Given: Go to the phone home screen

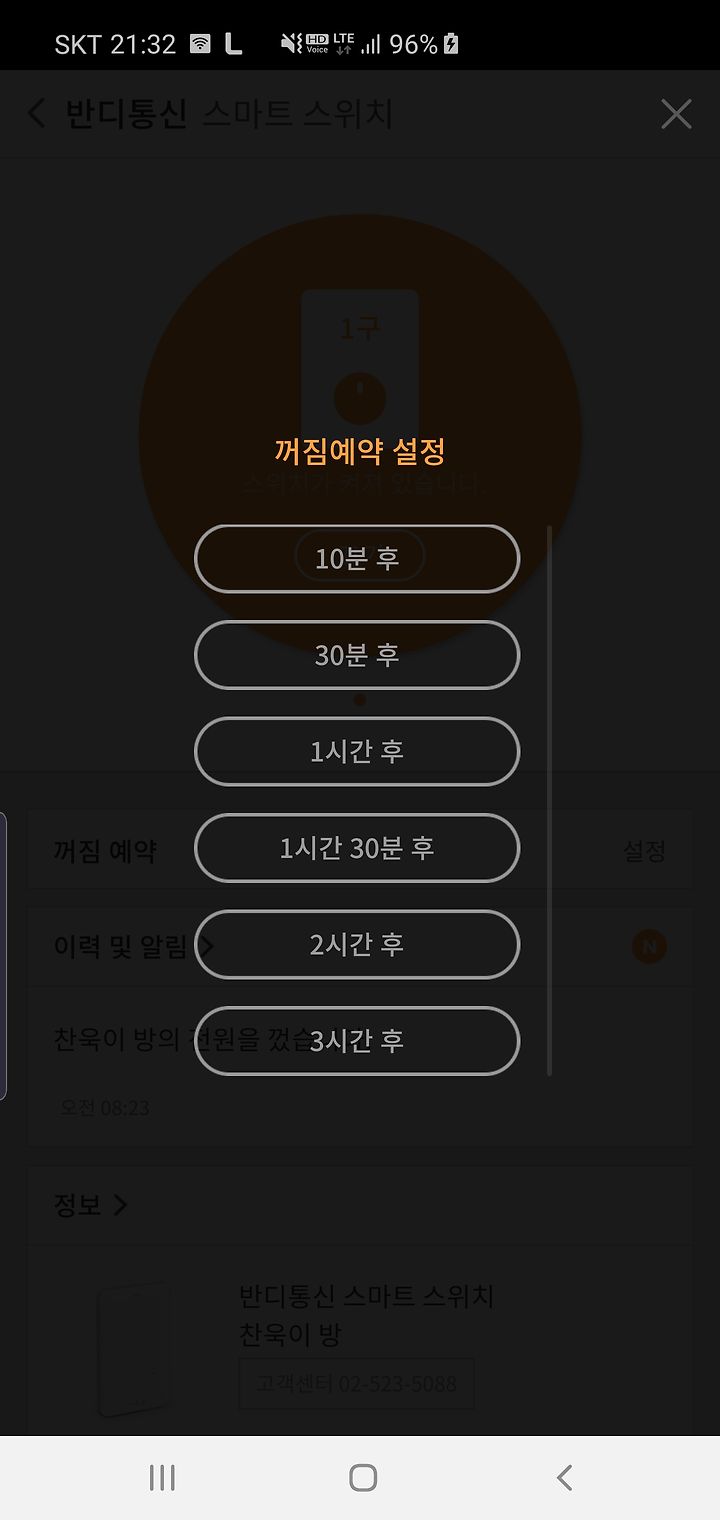Looking at the screenshot, I should [x=363, y=1478].
